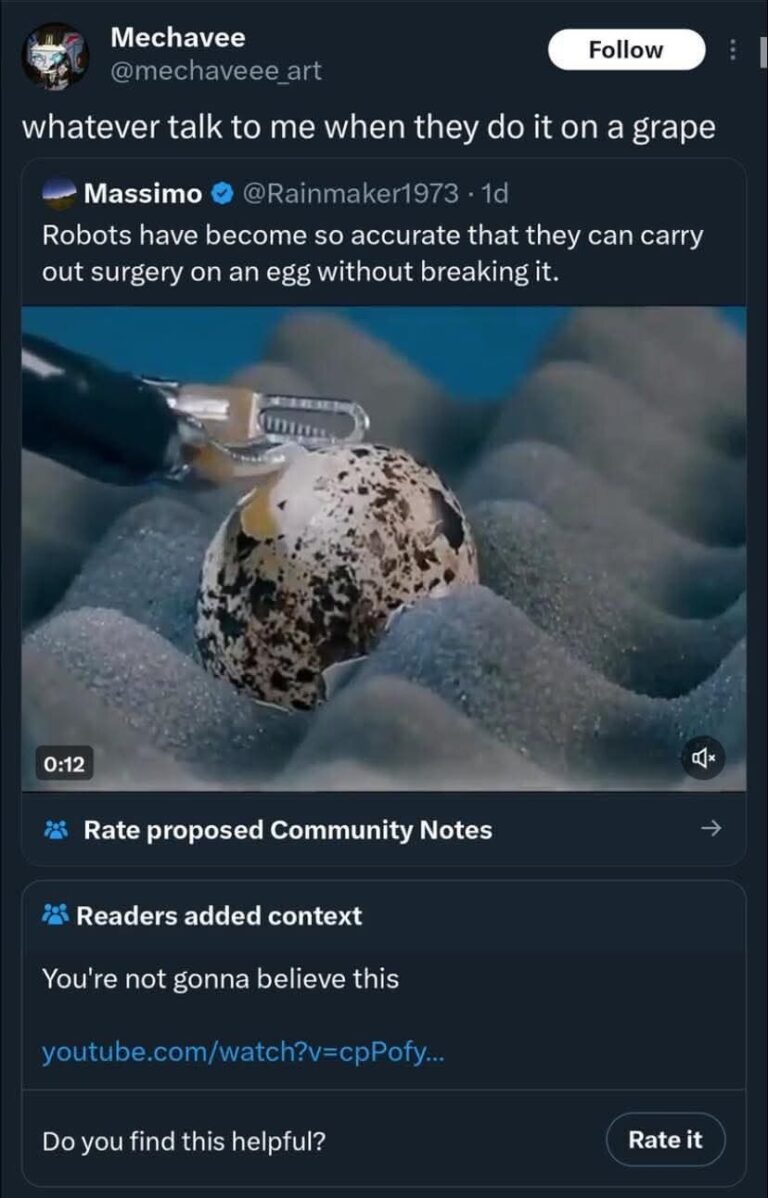This screenshot has height=1198, width=768.
Task: Play the quoted egg surgery video
Action: coord(383,548)
